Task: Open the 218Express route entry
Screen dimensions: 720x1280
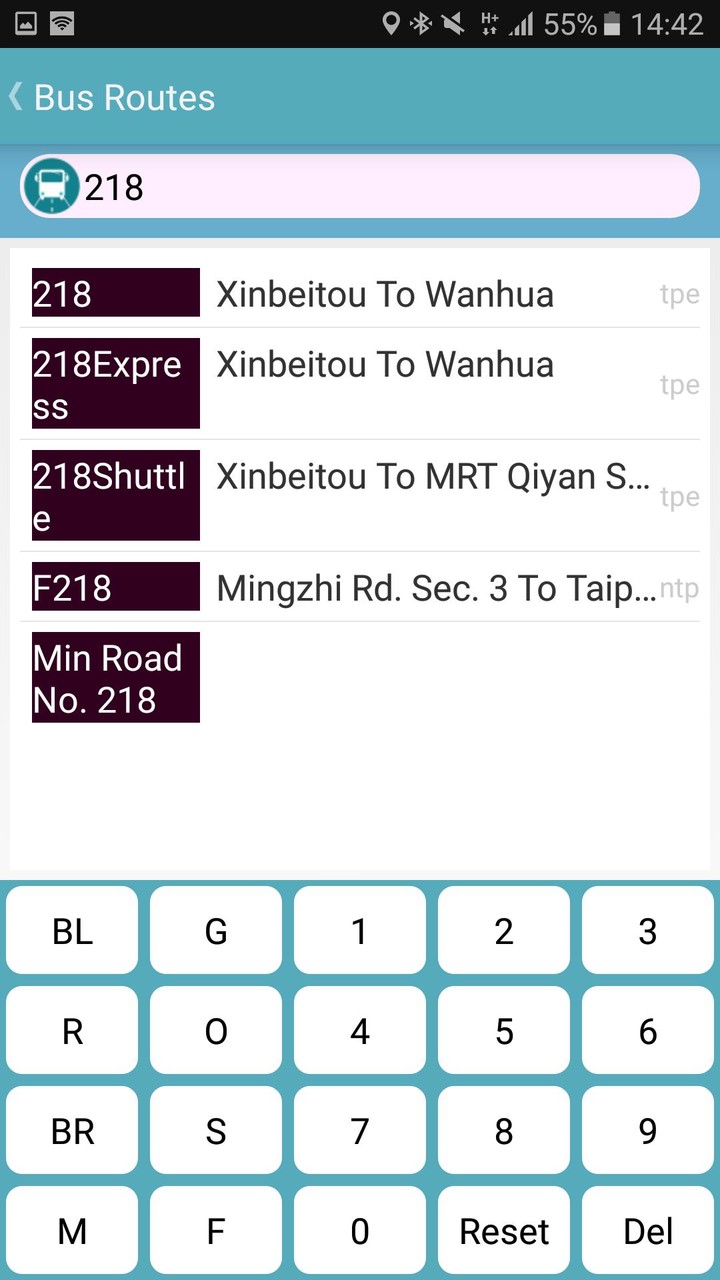Action: (360, 384)
